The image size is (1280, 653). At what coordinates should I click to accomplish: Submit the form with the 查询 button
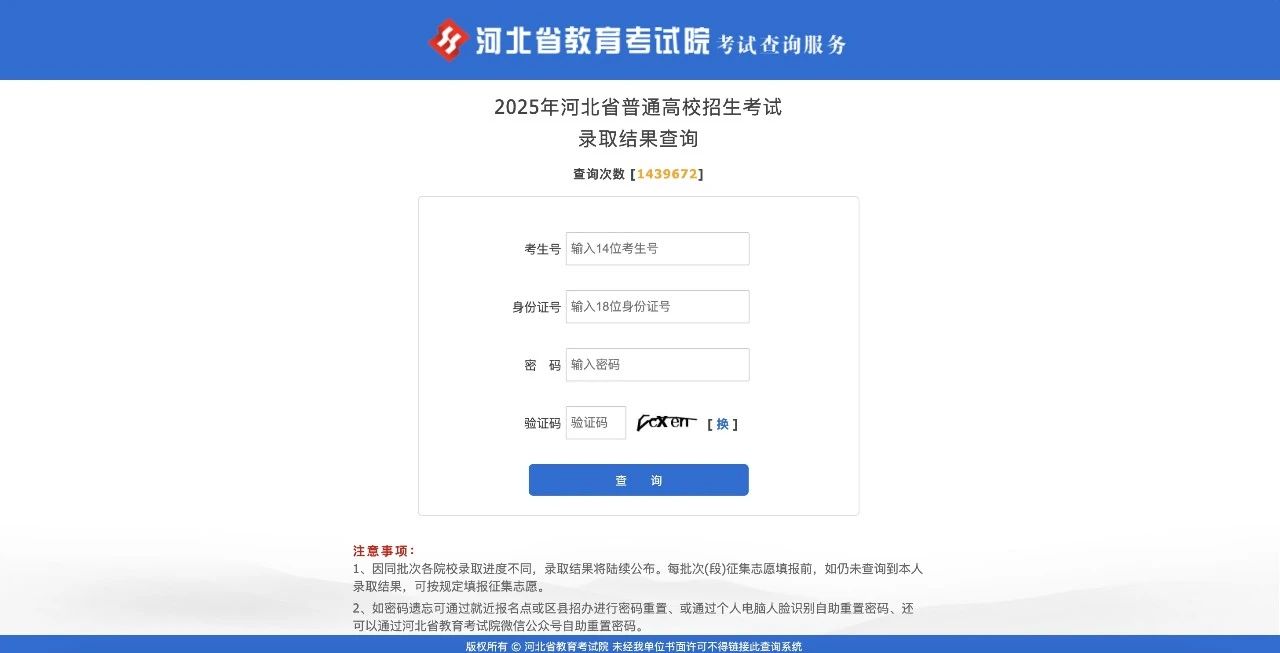click(x=638, y=480)
